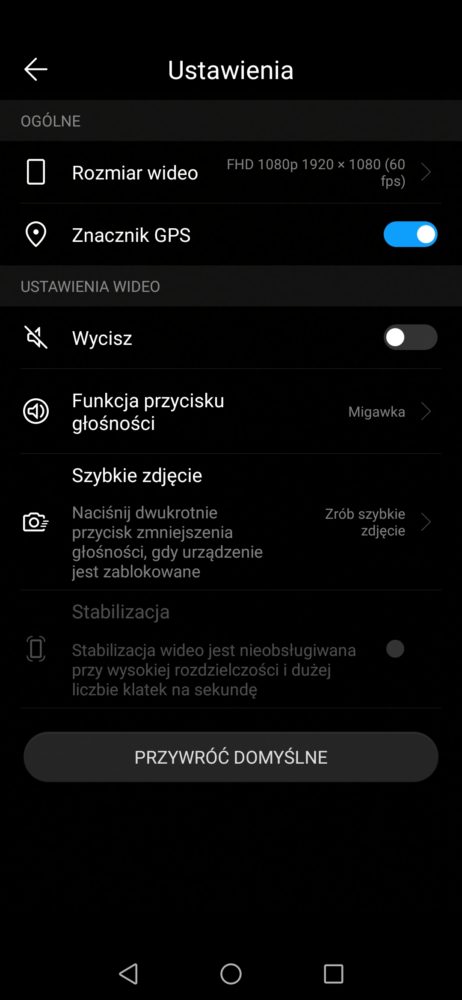Go back using the top-left arrow
462x1000 pixels.
36,70
